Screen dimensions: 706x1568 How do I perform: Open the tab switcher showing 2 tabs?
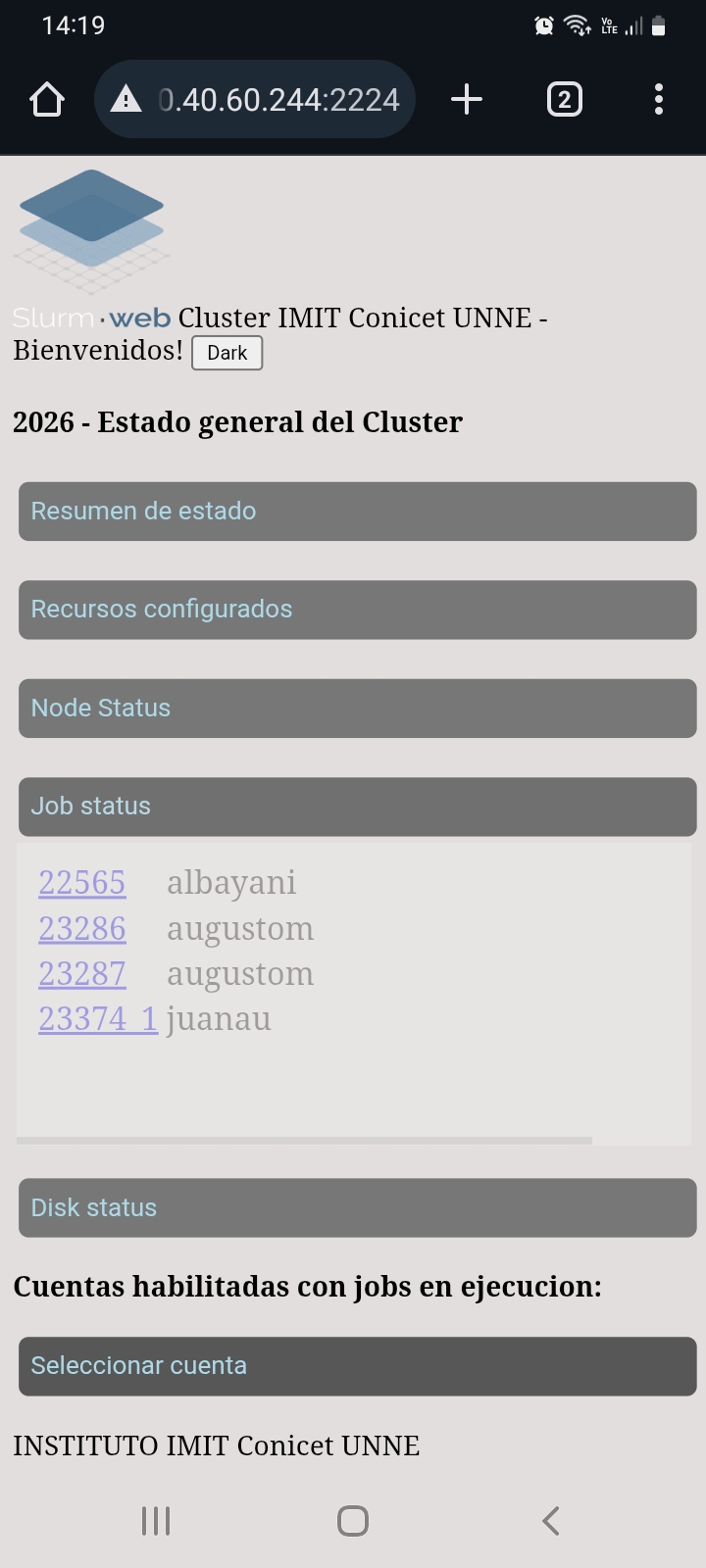pyautogui.click(x=564, y=99)
